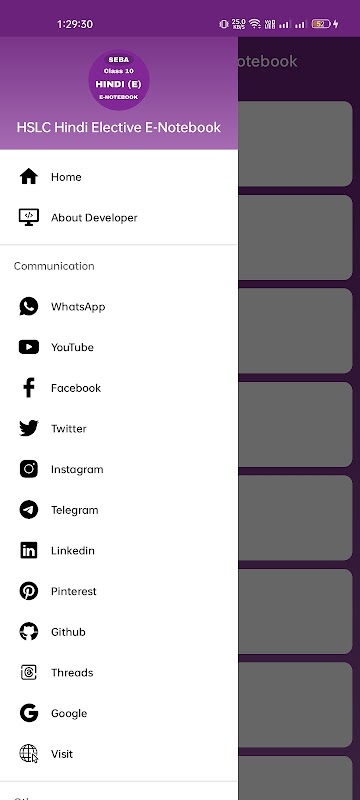Open the Instagram profile
Screen dimensions: 360x800
click(118, 469)
